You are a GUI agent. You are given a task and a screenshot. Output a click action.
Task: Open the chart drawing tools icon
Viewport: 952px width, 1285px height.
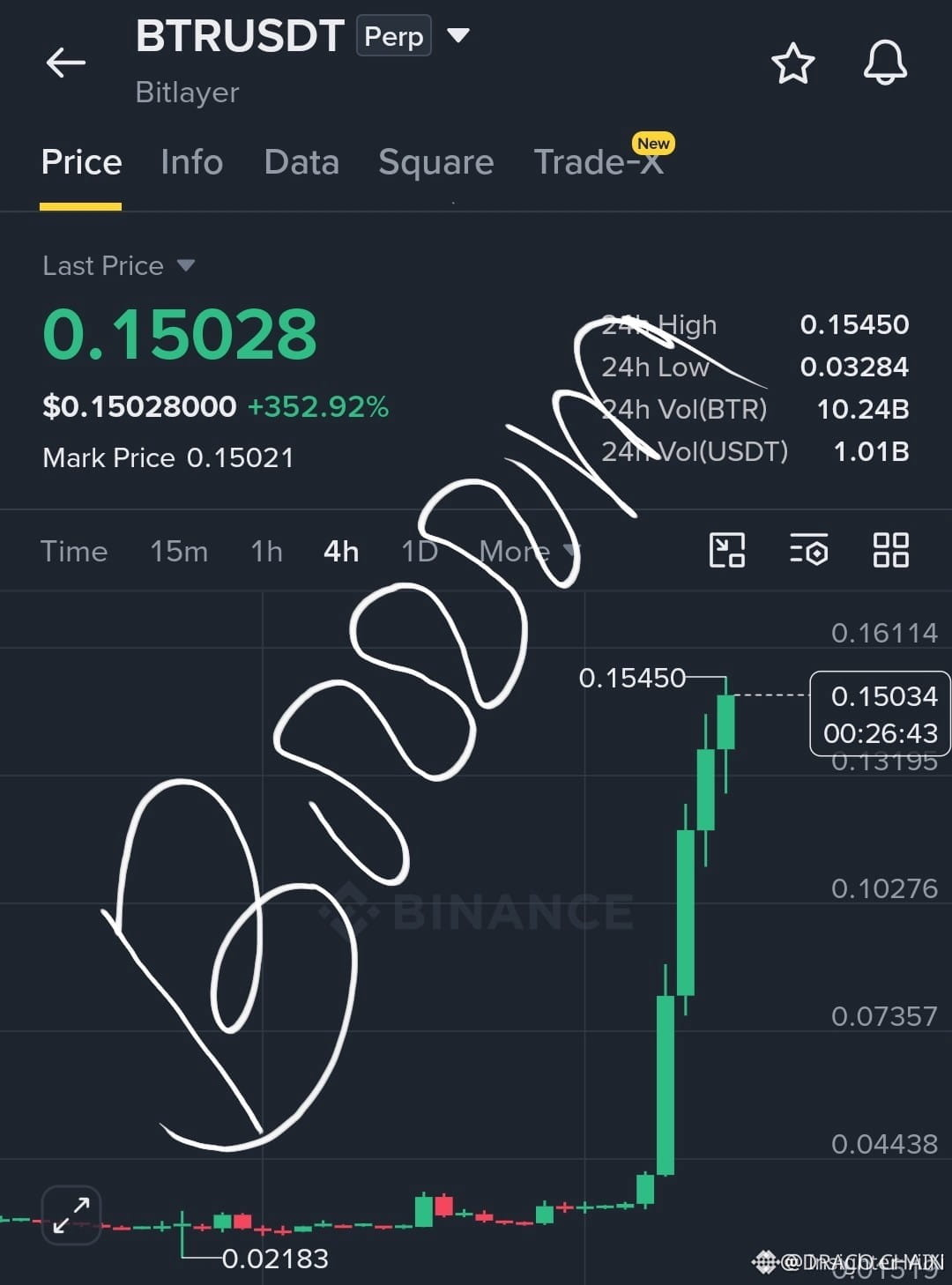point(727,550)
